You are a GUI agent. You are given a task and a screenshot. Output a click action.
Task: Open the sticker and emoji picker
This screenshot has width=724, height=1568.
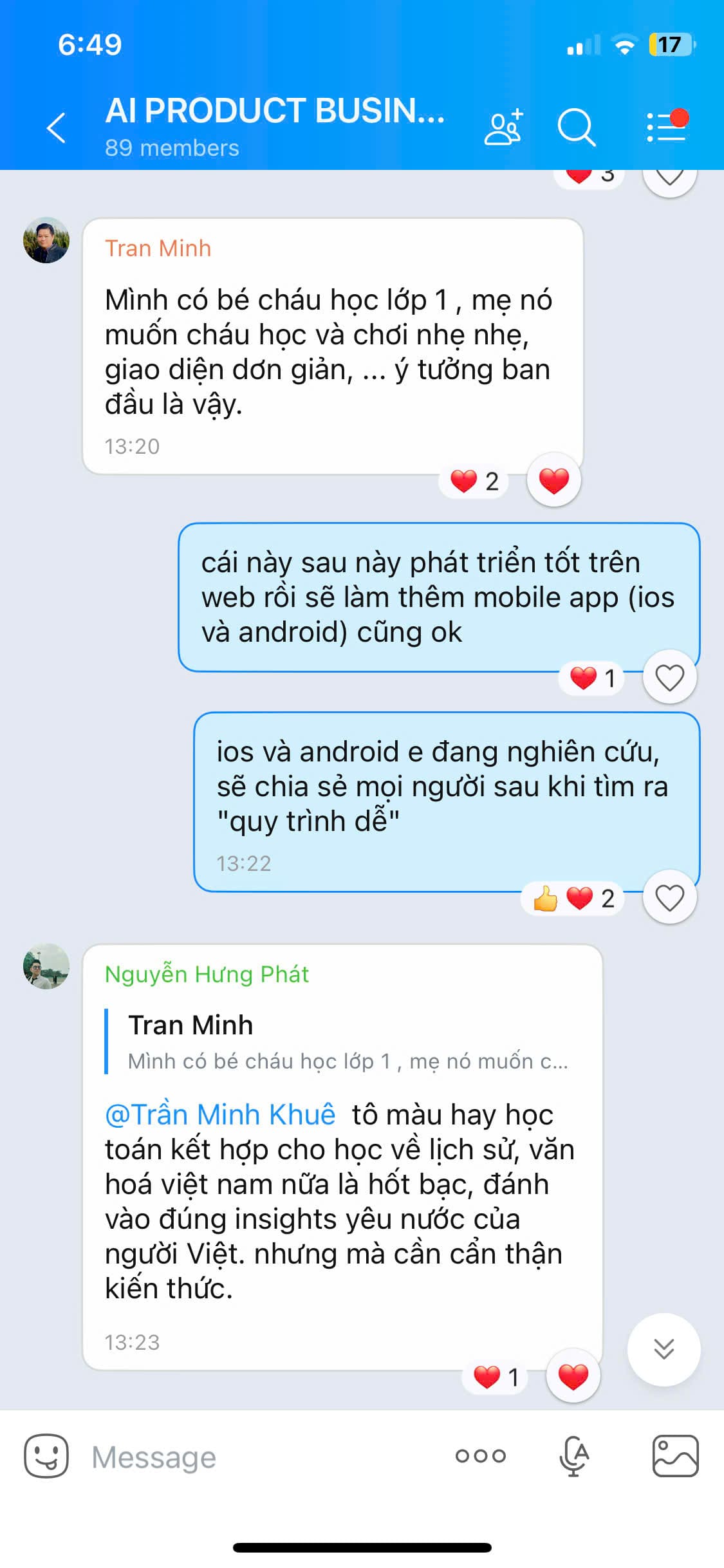click(46, 1456)
